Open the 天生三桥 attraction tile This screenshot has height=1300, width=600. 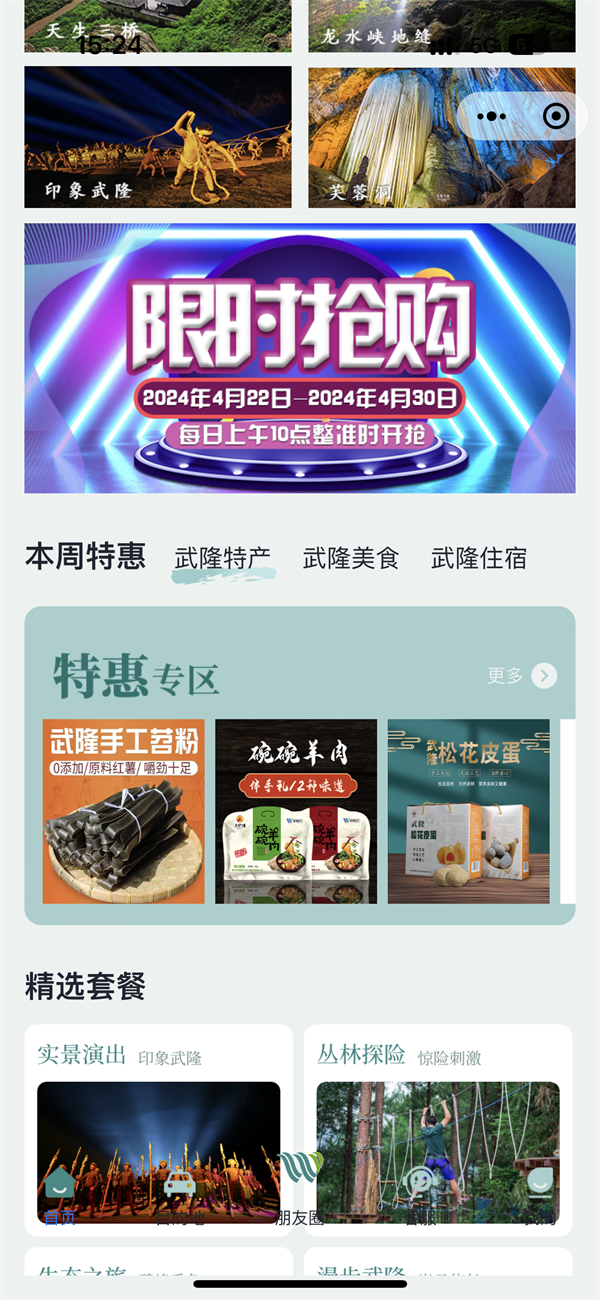coord(158,26)
